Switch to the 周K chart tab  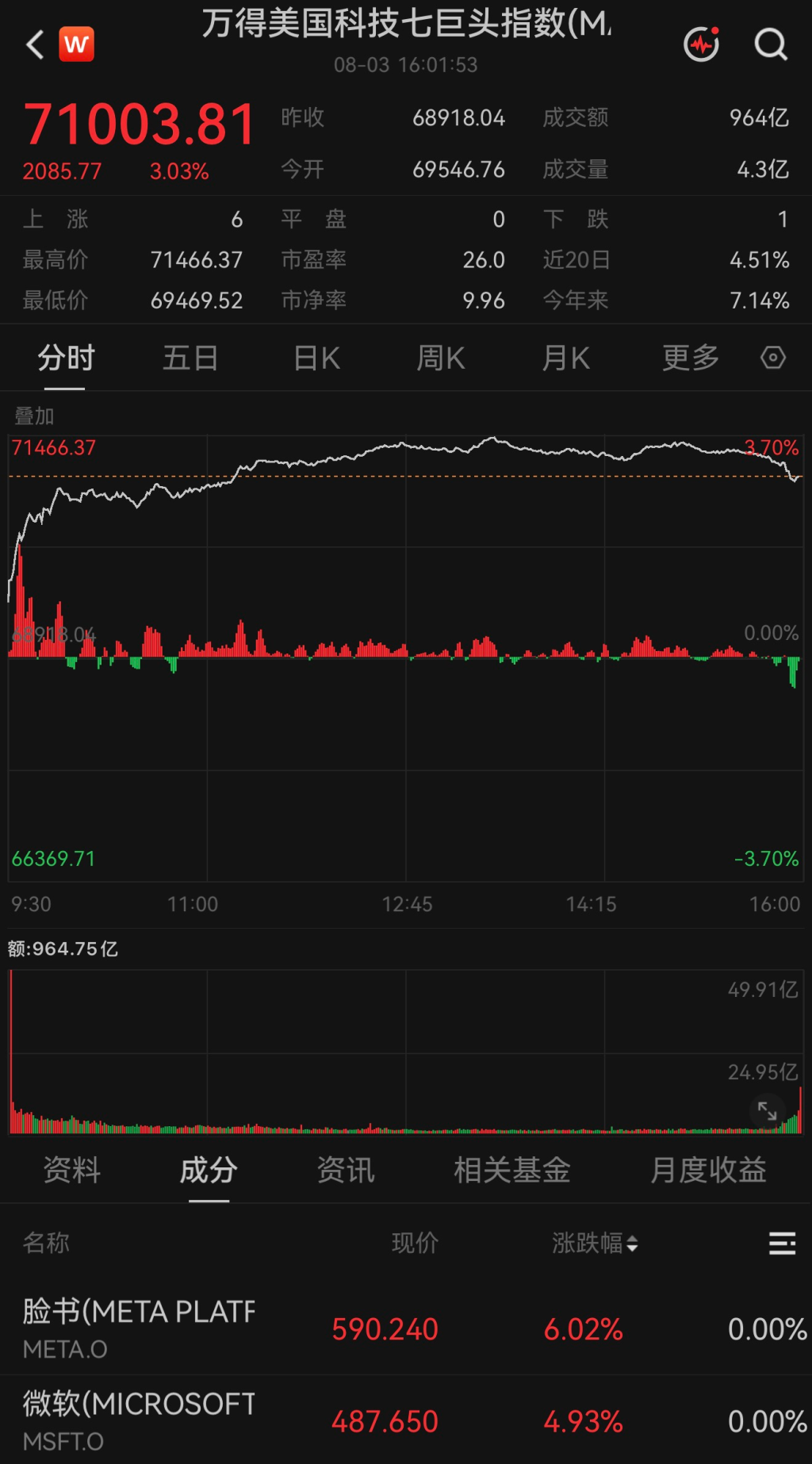(441, 358)
